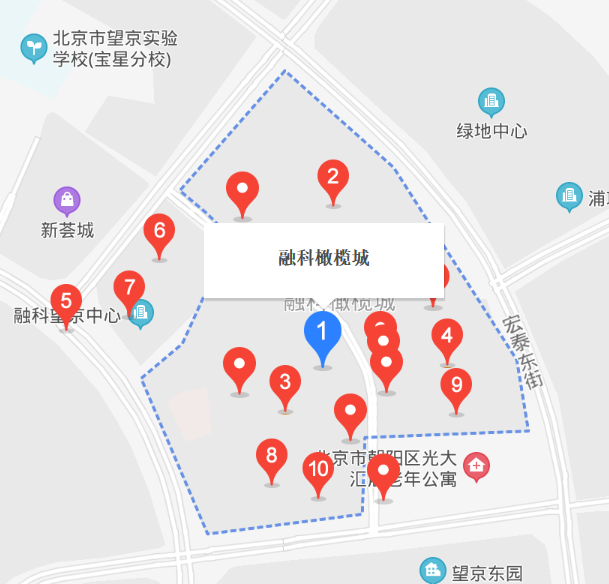Open red map marker number 4
The image size is (609, 584).
pyautogui.click(x=447, y=337)
